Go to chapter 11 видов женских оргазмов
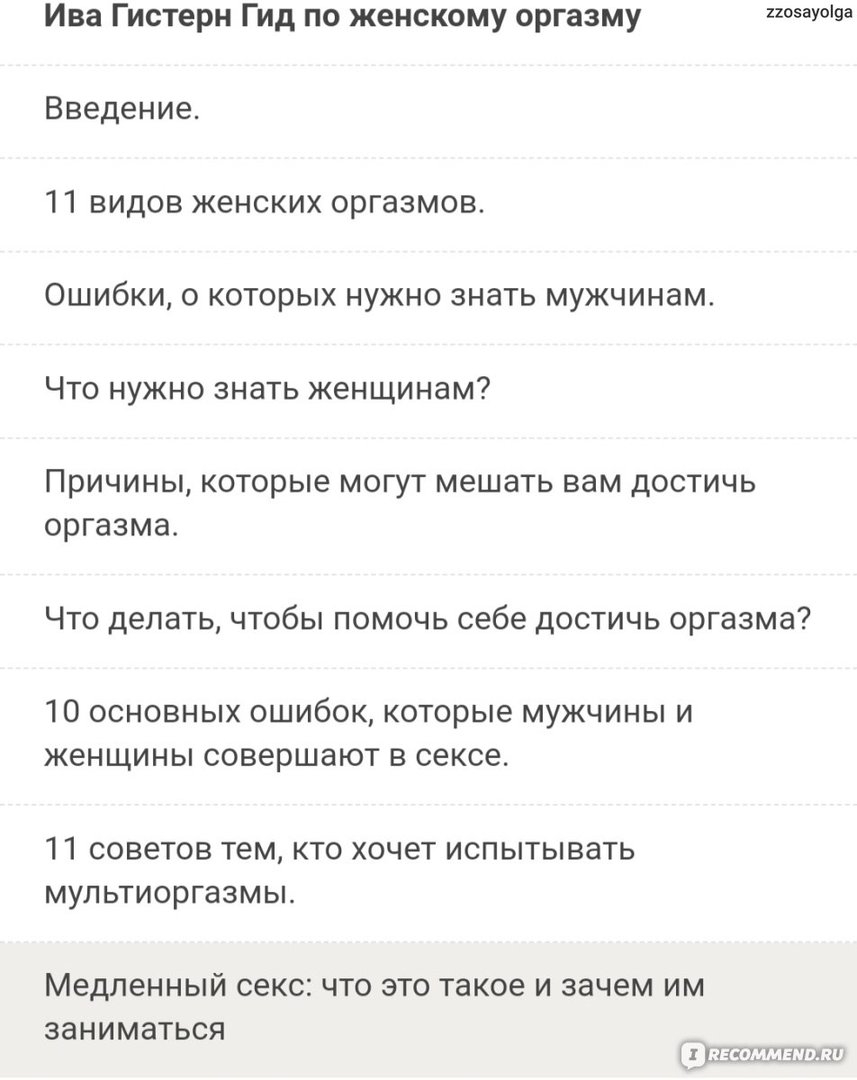The image size is (857, 1080). click(428, 204)
